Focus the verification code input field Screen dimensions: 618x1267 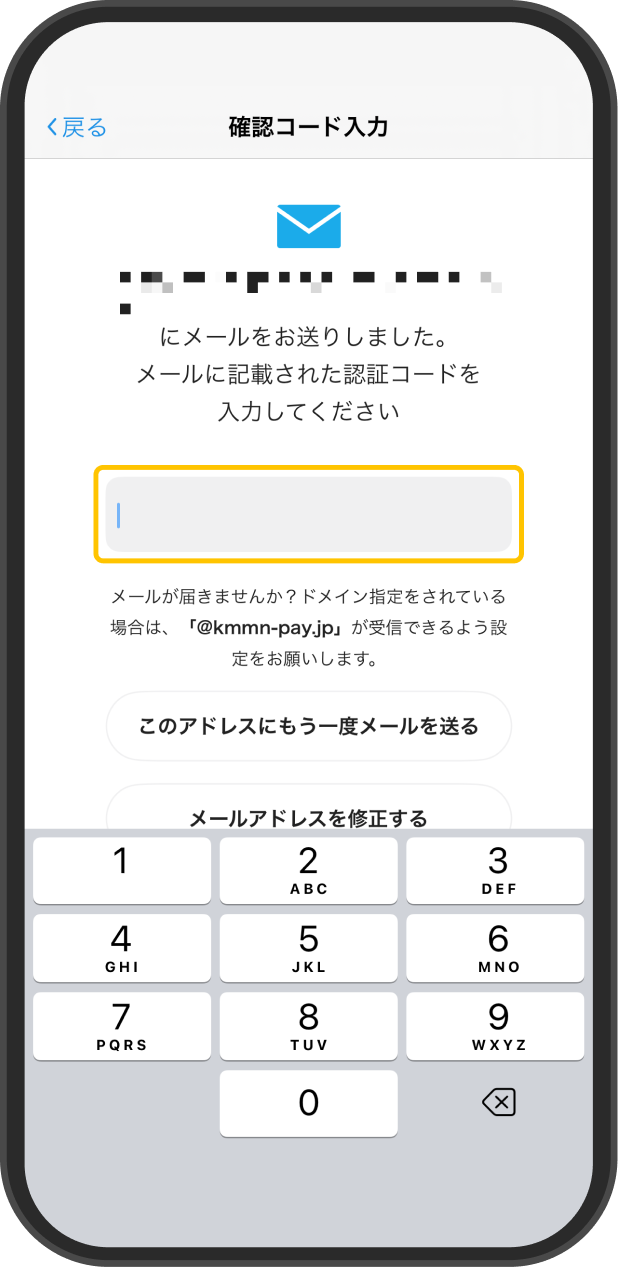[309, 514]
